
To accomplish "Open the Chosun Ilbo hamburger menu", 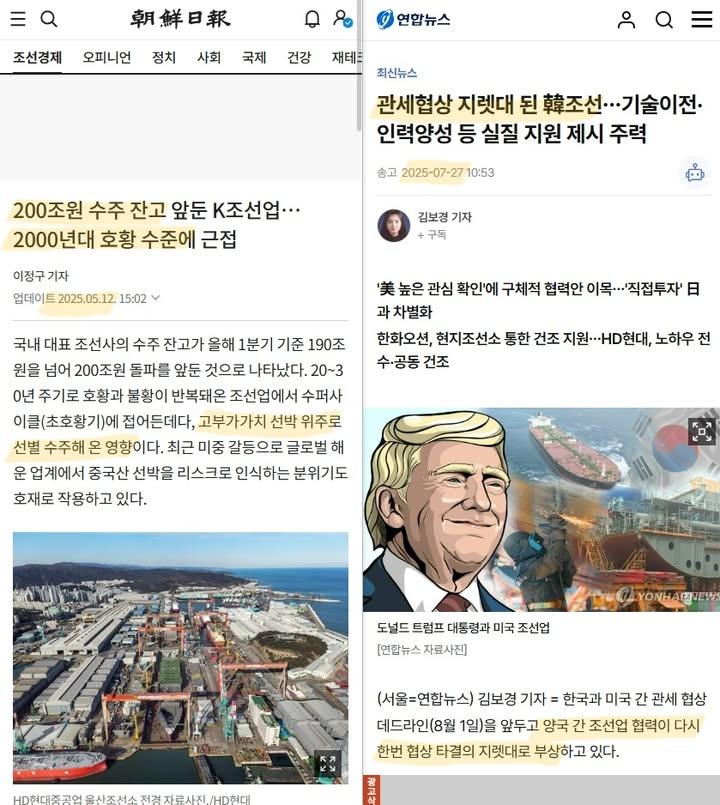I will point(18,20).
